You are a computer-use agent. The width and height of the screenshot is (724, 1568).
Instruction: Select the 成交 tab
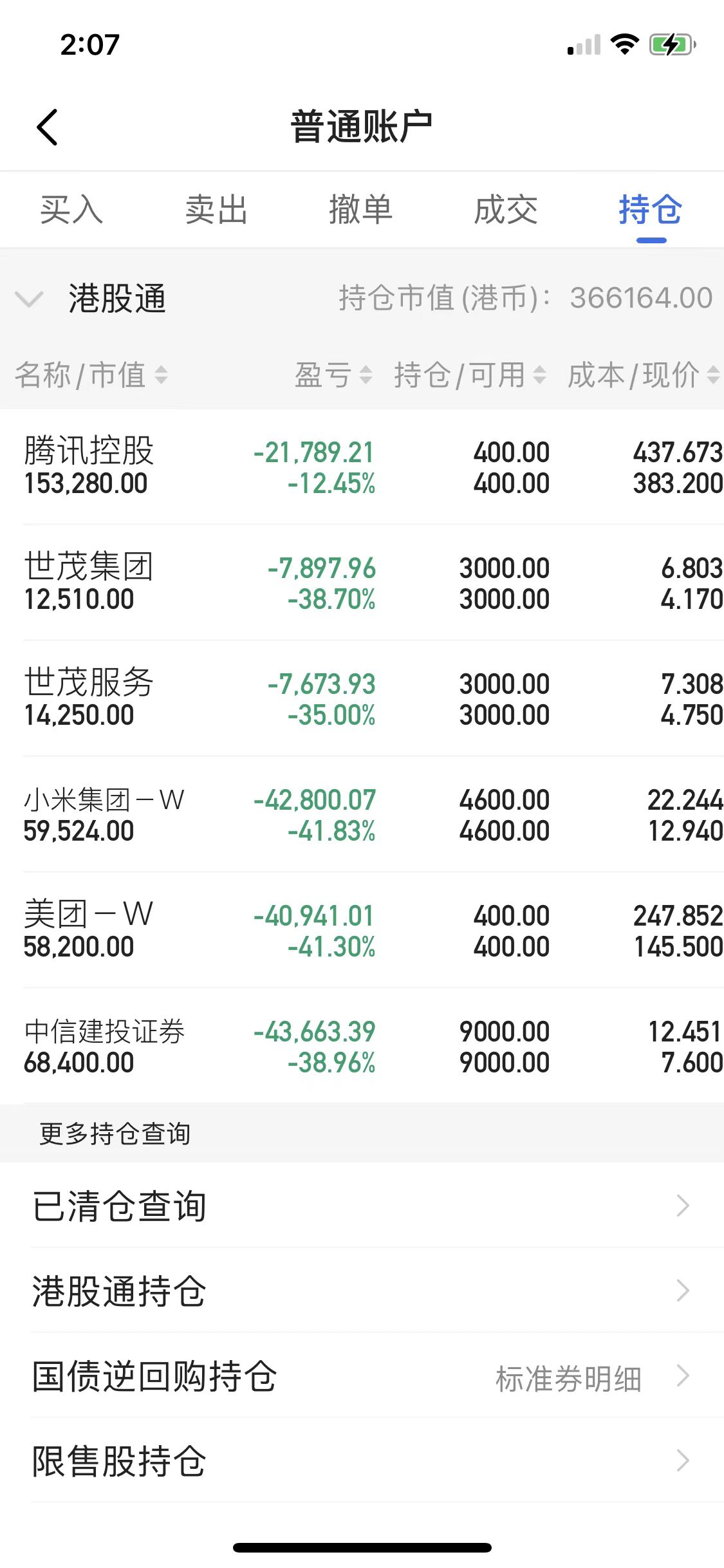506,210
